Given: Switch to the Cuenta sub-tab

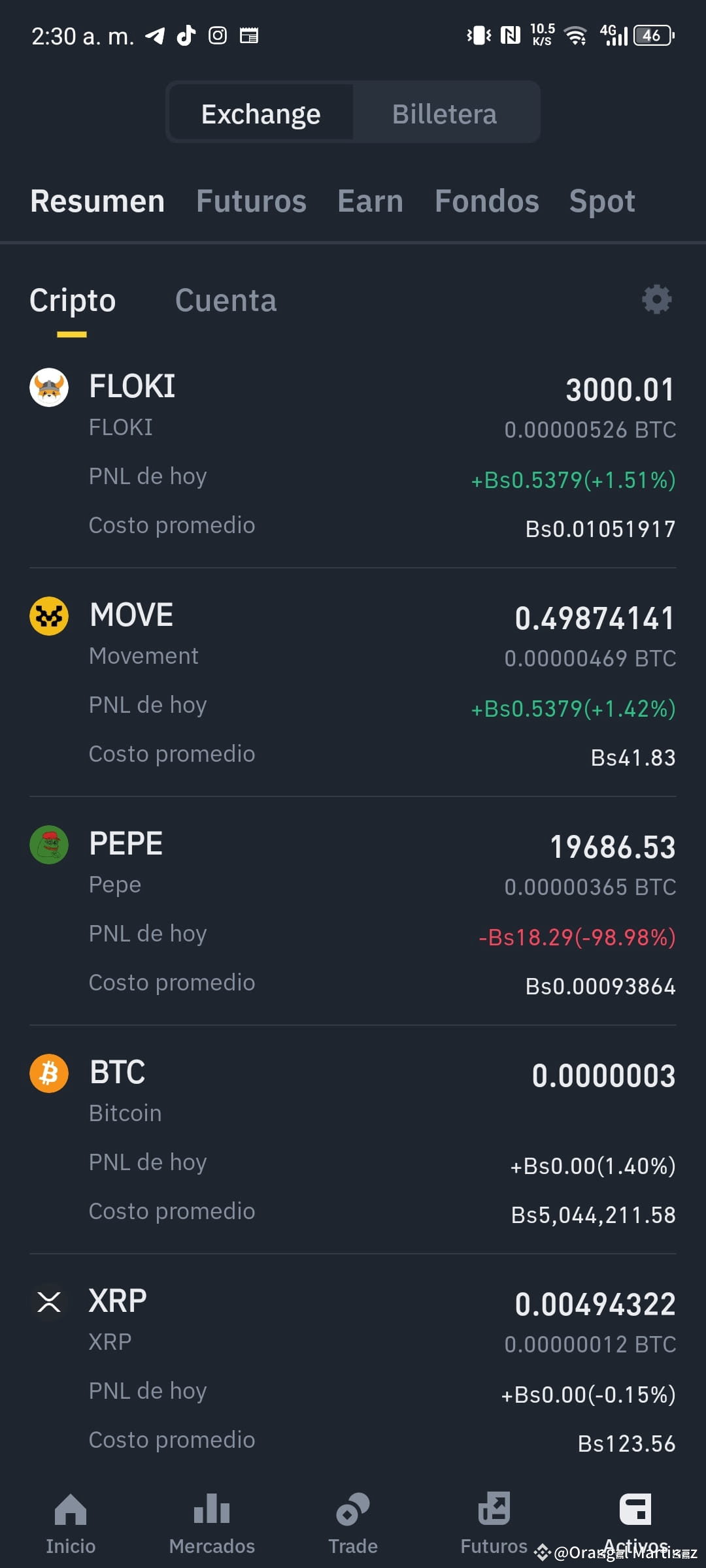Looking at the screenshot, I should coord(226,301).
